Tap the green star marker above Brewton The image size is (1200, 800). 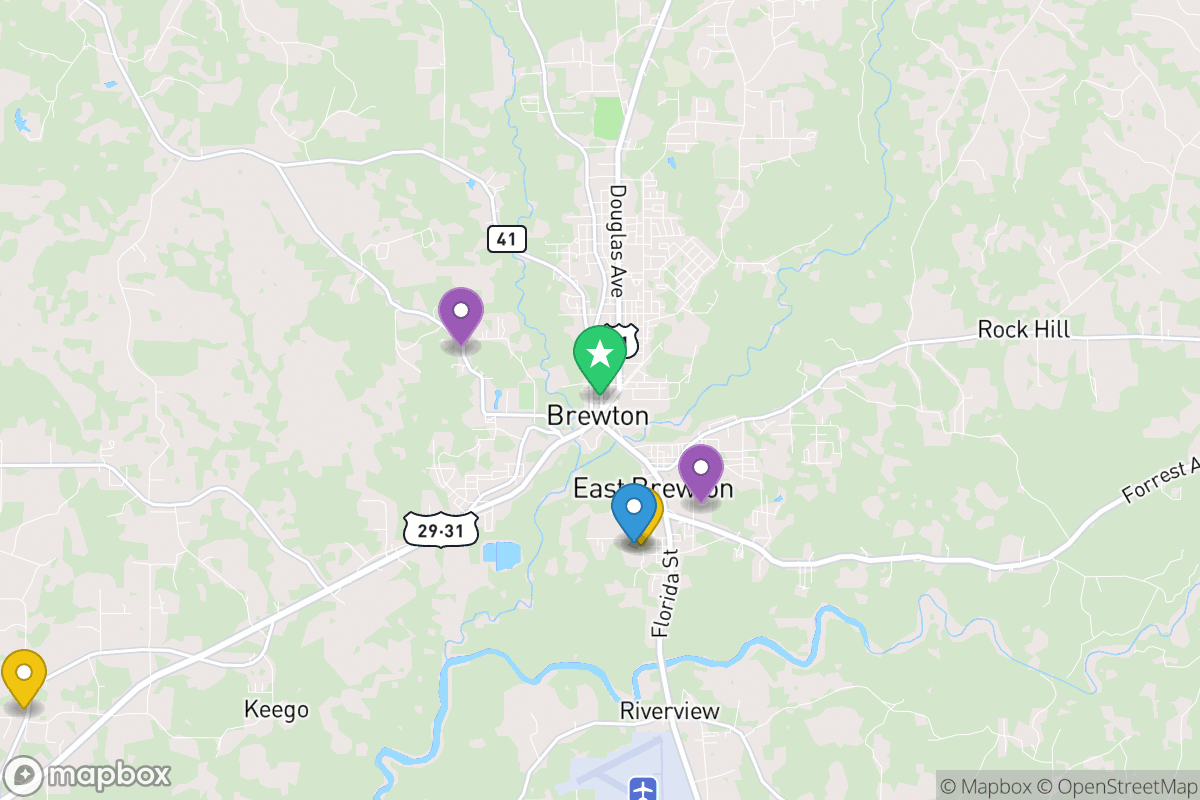pos(599,355)
